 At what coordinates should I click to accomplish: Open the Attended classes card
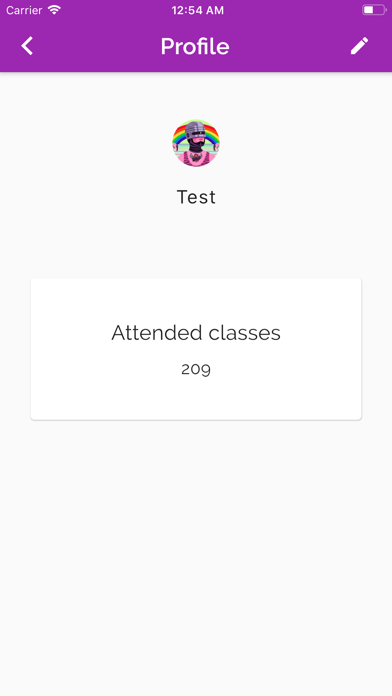click(x=196, y=349)
